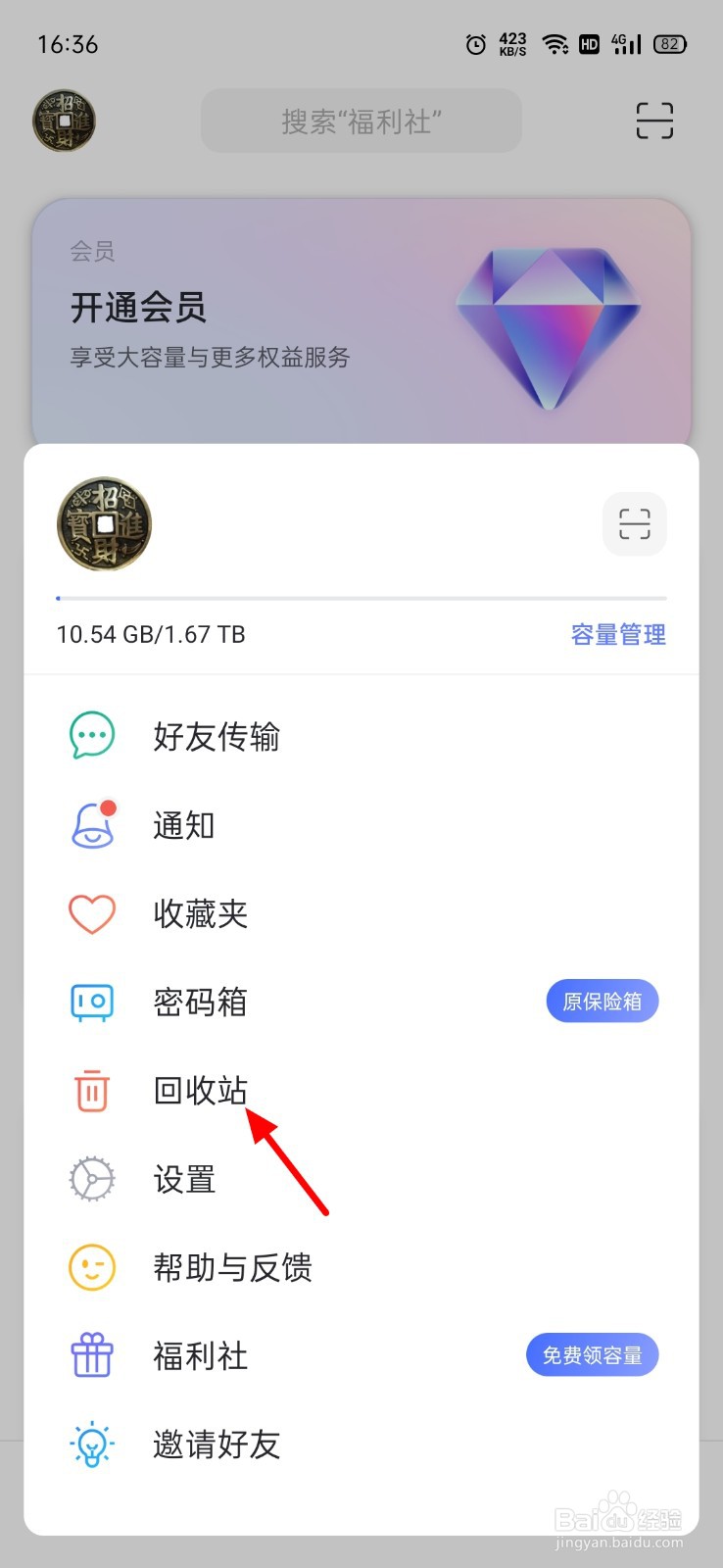Select the 邀请好友 lightbulb icon

pyautogui.click(x=91, y=1444)
